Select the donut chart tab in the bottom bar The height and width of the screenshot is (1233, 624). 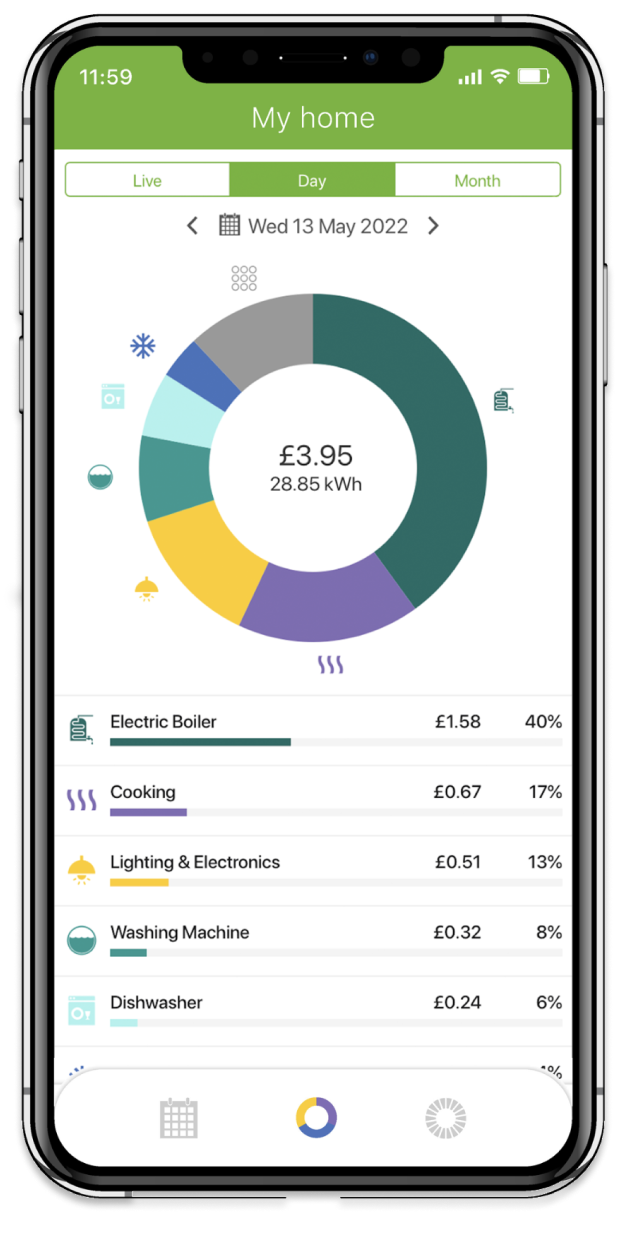coord(316,1118)
